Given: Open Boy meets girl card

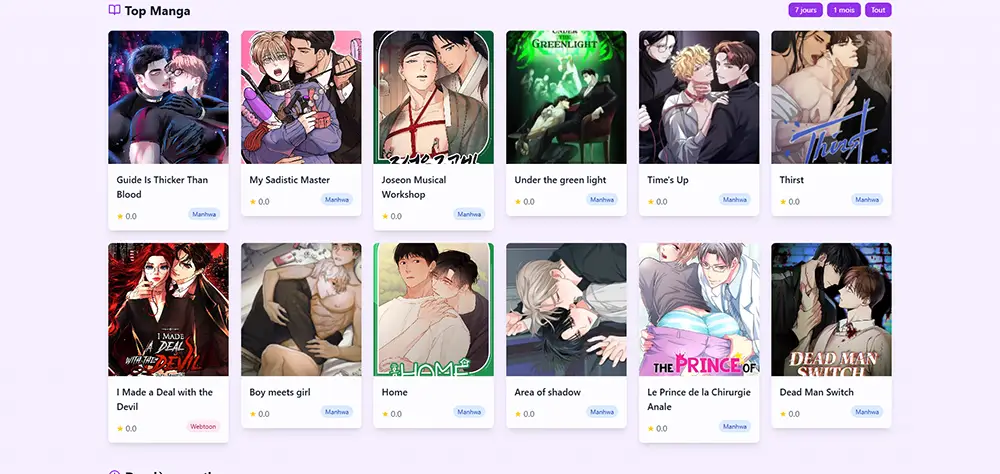Looking at the screenshot, I should pos(300,312).
